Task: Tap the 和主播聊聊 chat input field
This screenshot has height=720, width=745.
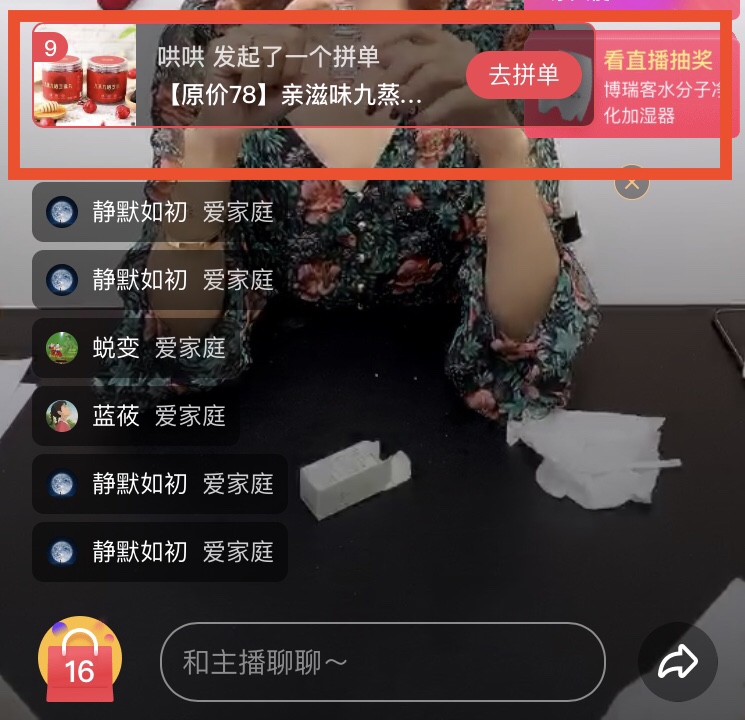Action: pyautogui.click(x=383, y=662)
